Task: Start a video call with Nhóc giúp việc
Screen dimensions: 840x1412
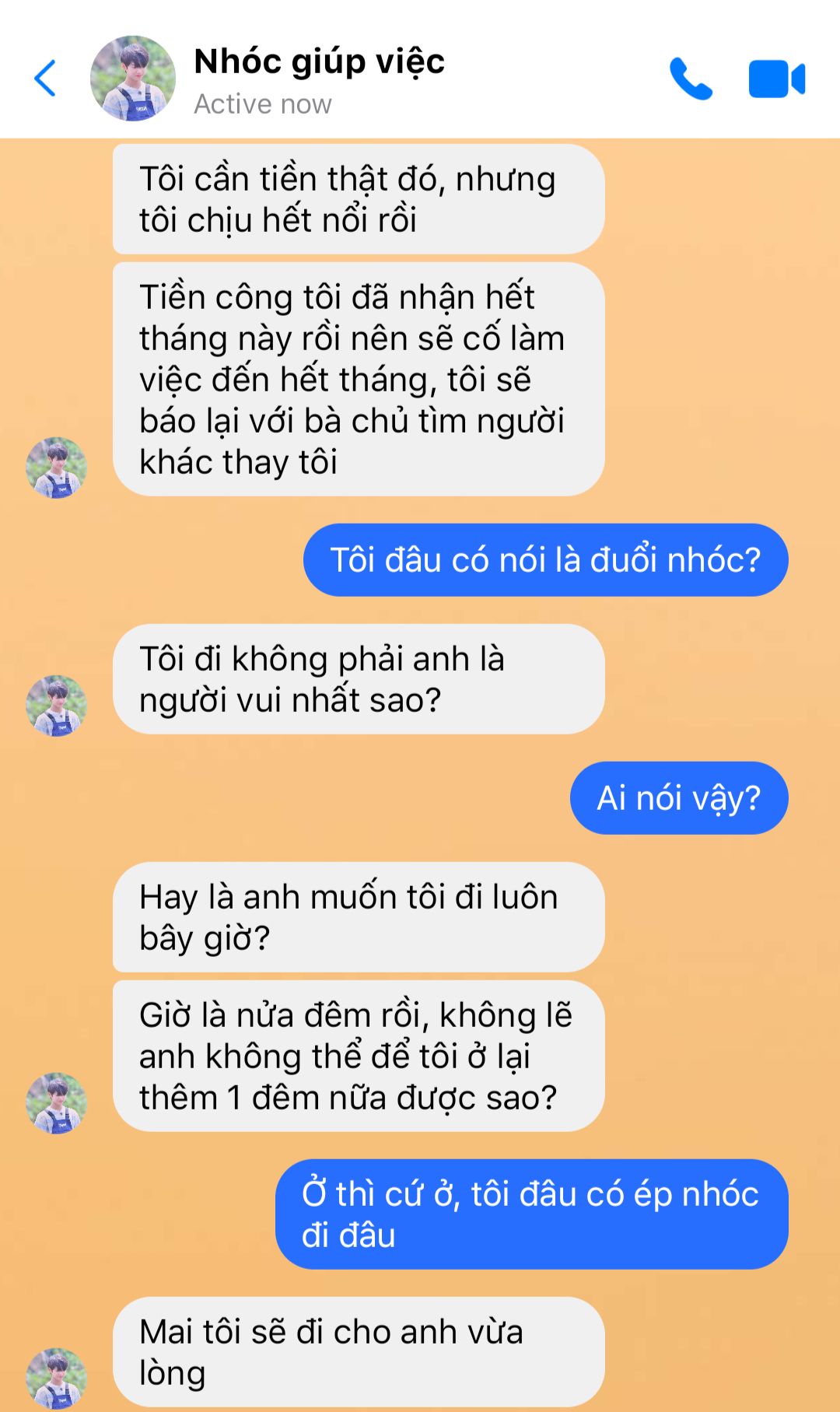Action: pyautogui.click(x=777, y=79)
